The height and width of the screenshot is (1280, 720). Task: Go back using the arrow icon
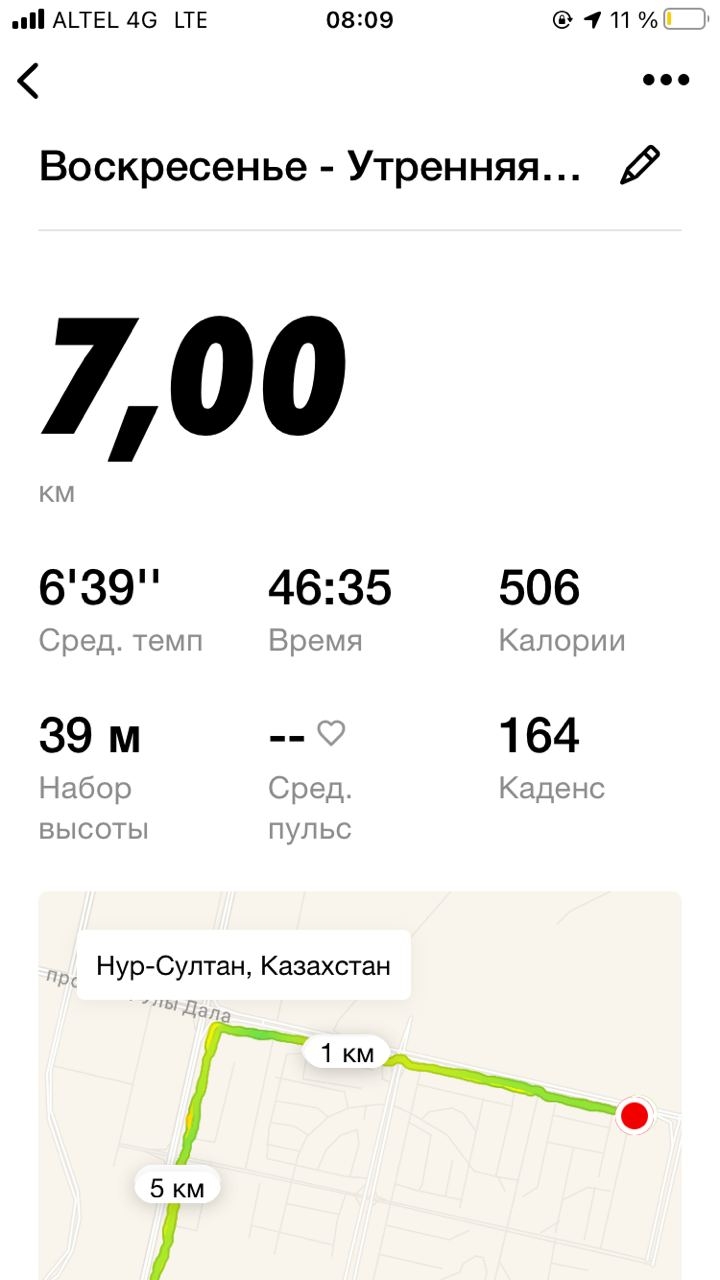[x=29, y=80]
